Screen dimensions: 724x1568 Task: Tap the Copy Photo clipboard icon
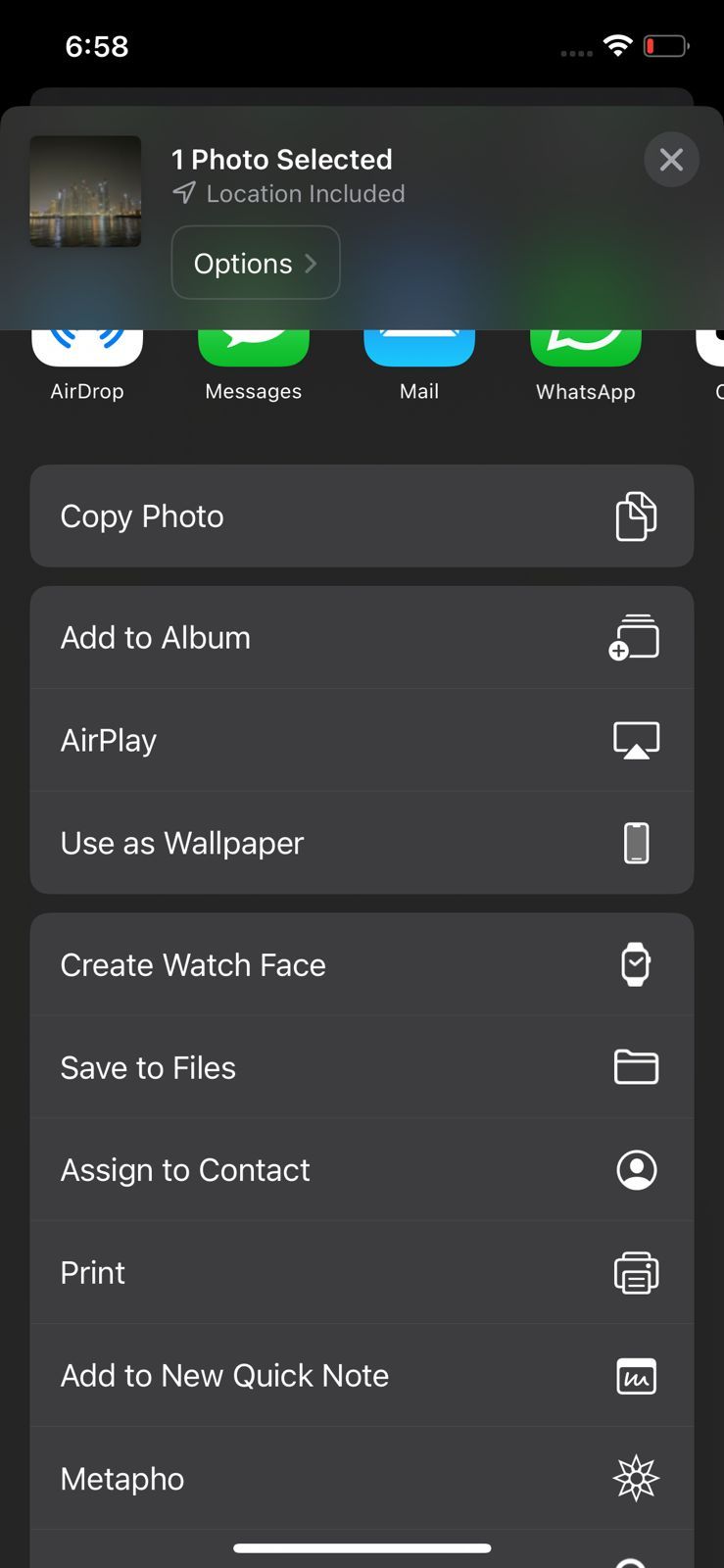click(635, 516)
